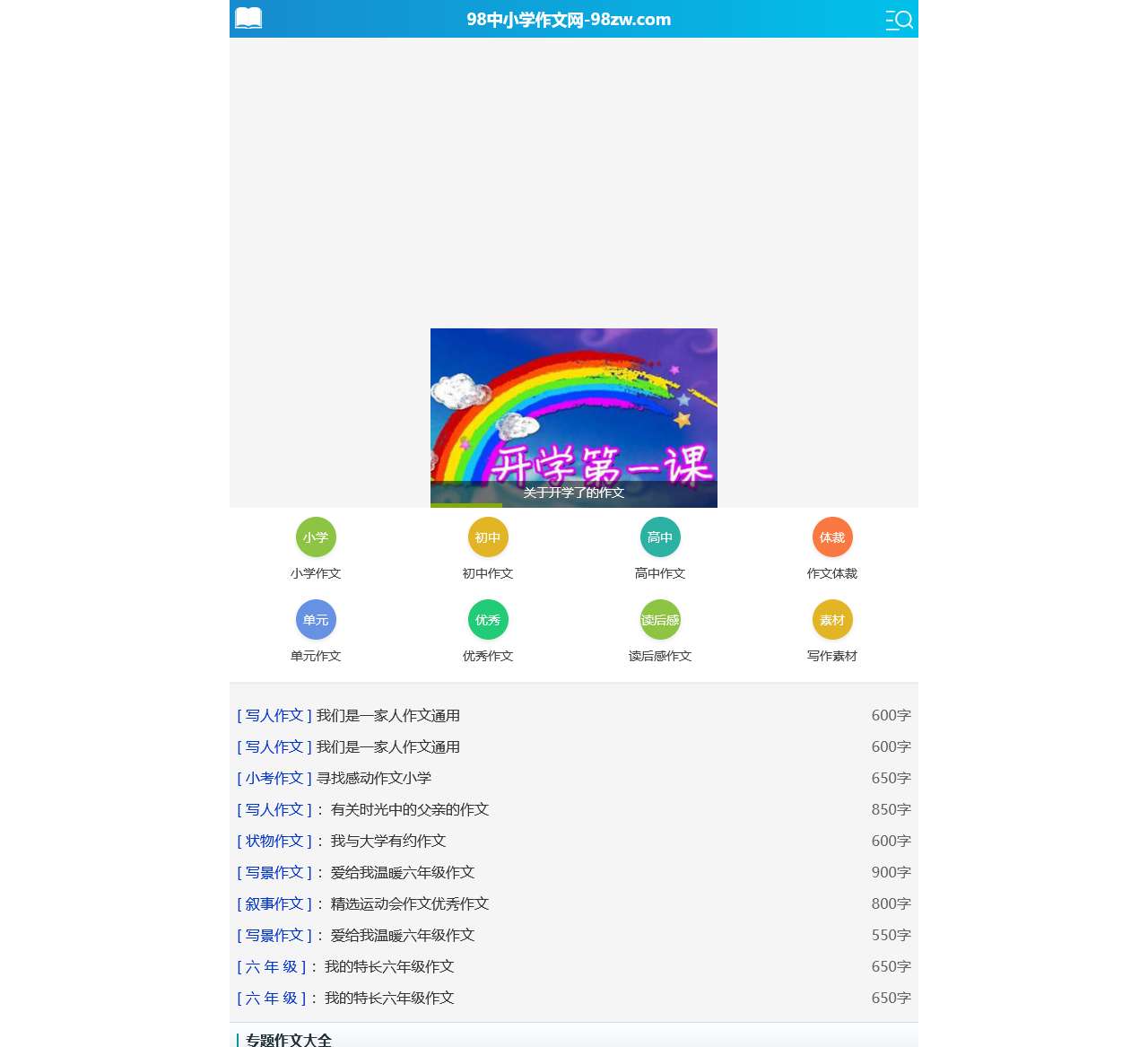Image resolution: width=1148 pixels, height=1047 pixels.
Task: Open the 关于开学了的作文 banner
Action: pos(573,418)
